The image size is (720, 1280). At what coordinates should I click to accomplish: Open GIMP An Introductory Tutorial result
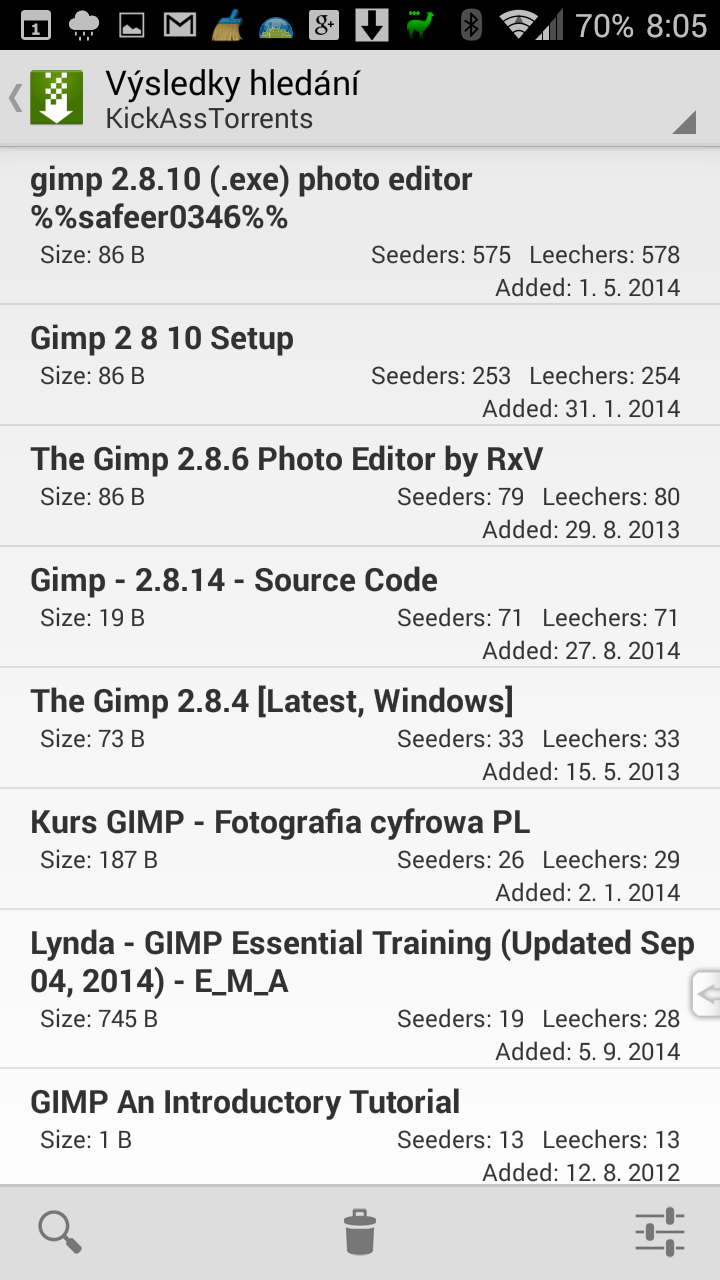pyautogui.click(x=360, y=1128)
